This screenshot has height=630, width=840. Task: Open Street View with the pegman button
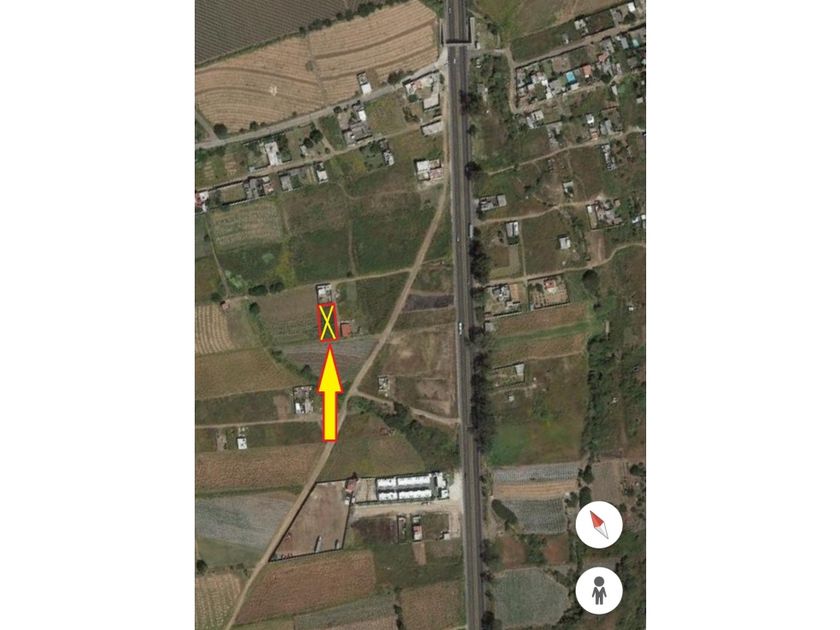pyautogui.click(x=599, y=590)
